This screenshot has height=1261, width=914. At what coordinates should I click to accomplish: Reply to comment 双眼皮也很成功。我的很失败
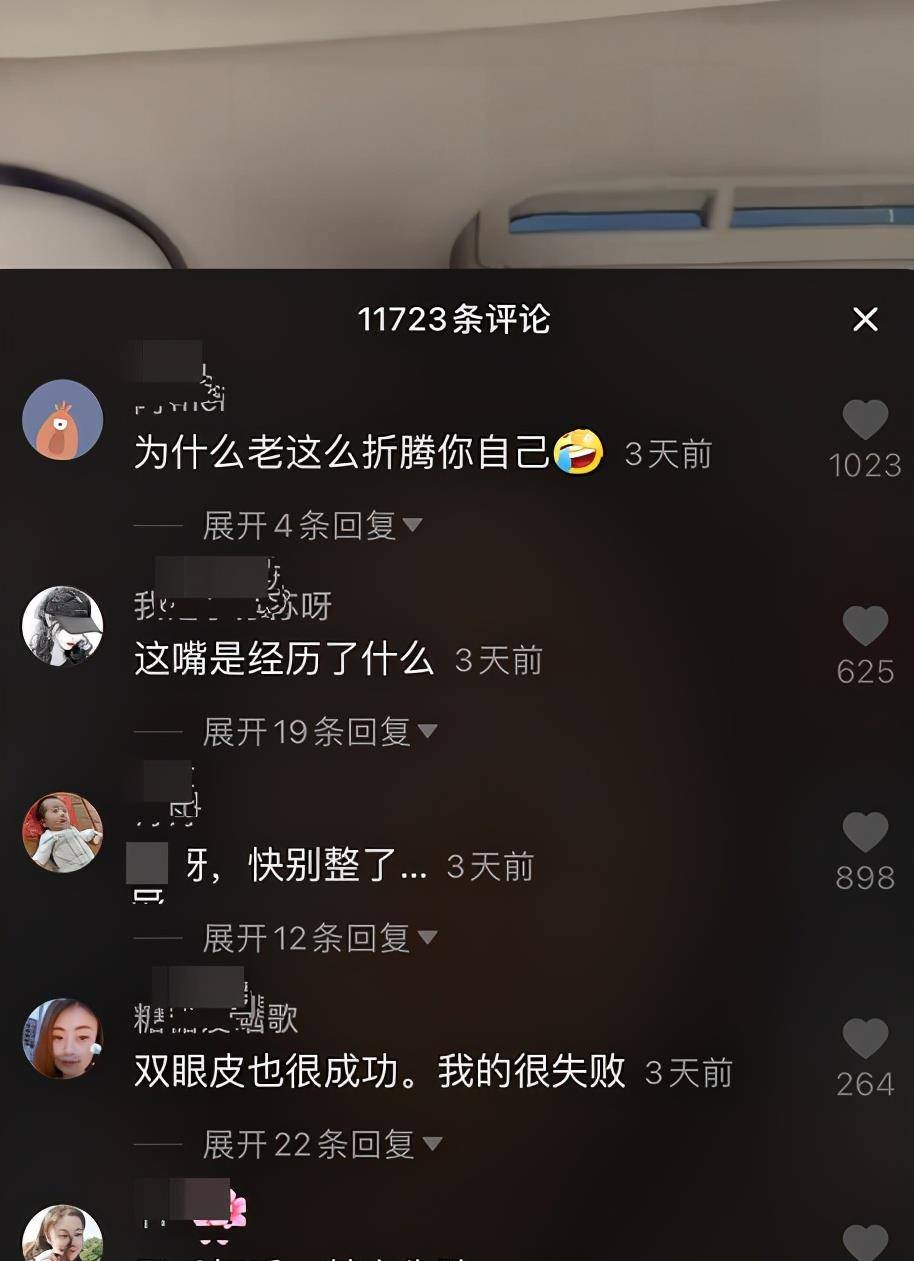click(x=380, y=1072)
